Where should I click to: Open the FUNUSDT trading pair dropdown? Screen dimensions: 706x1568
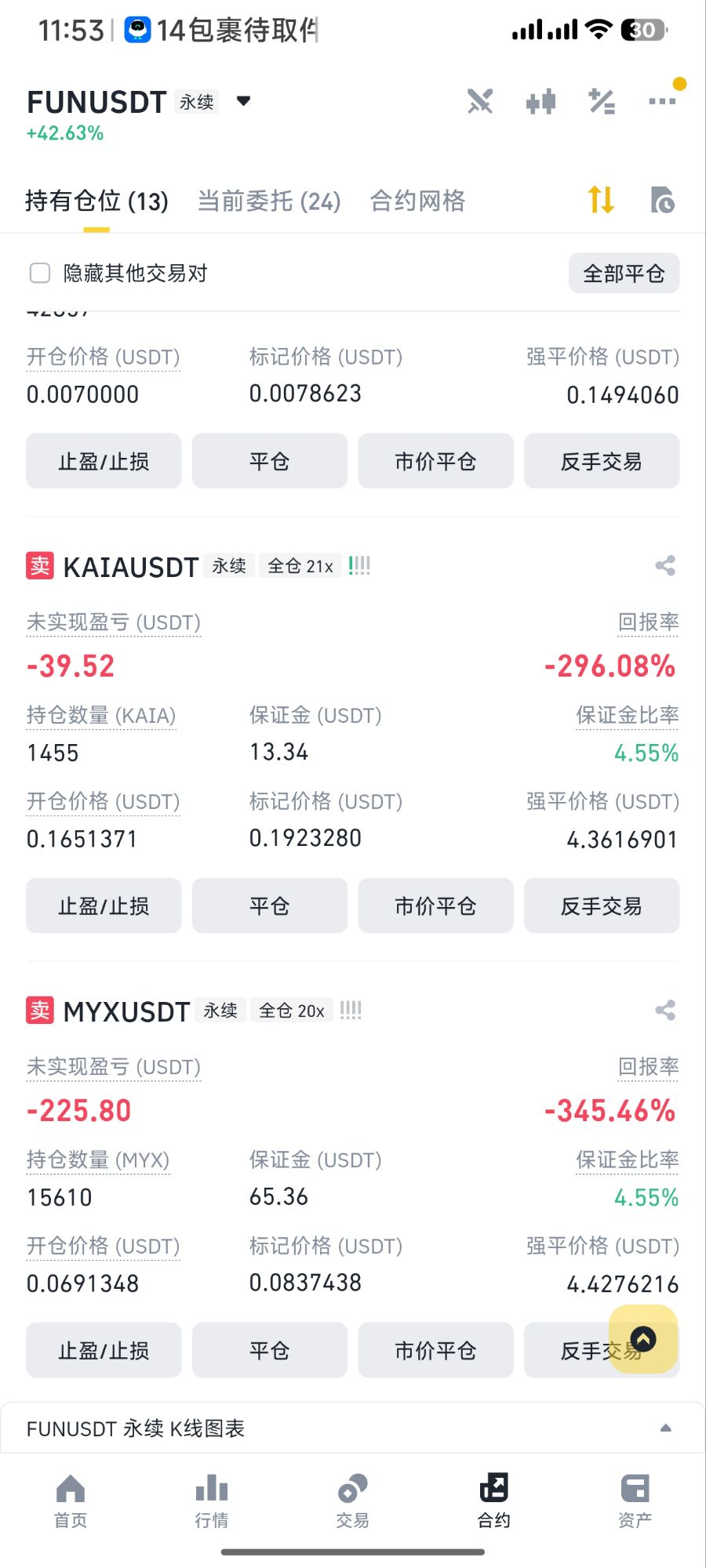coord(243,101)
